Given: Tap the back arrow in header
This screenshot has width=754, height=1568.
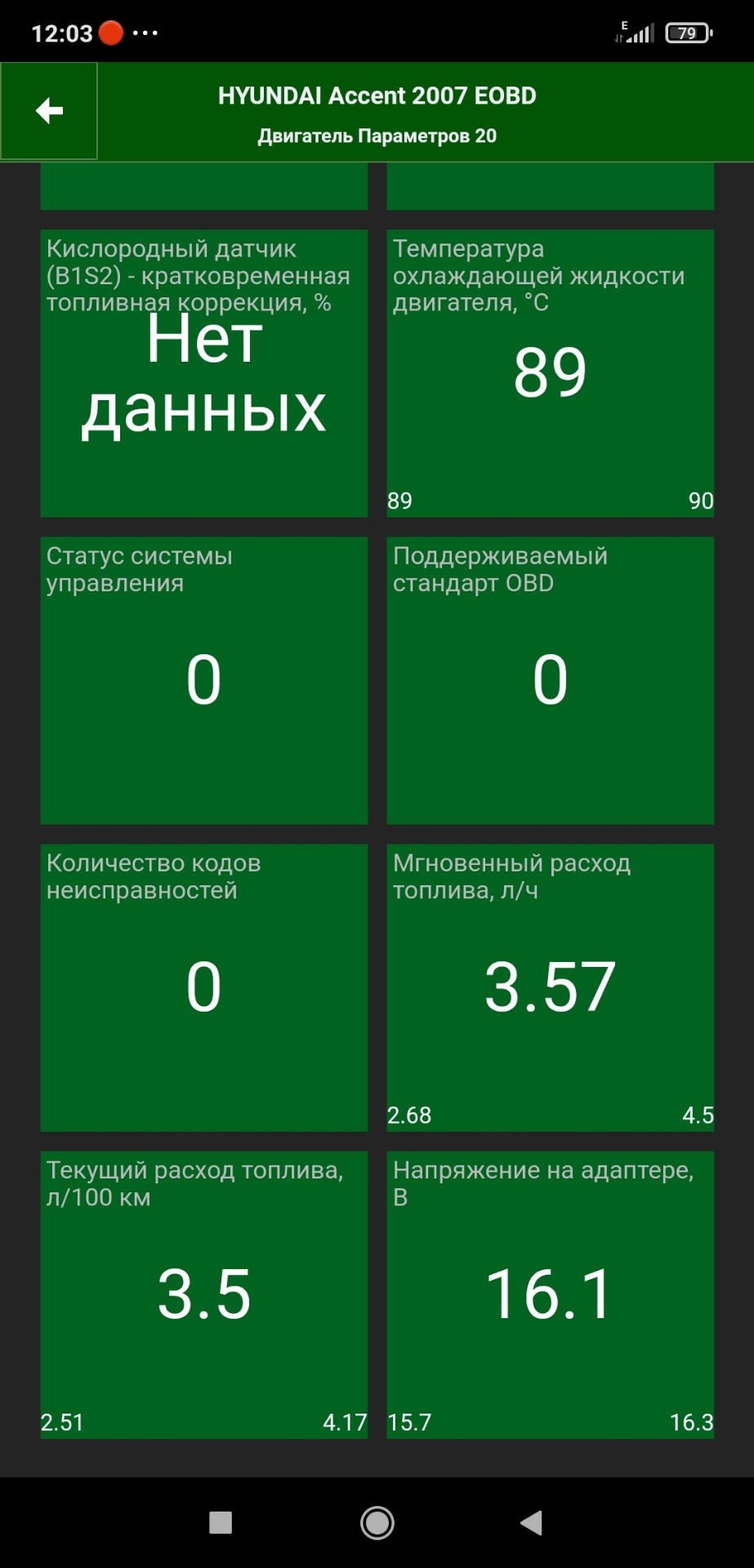Looking at the screenshot, I should [49, 111].
